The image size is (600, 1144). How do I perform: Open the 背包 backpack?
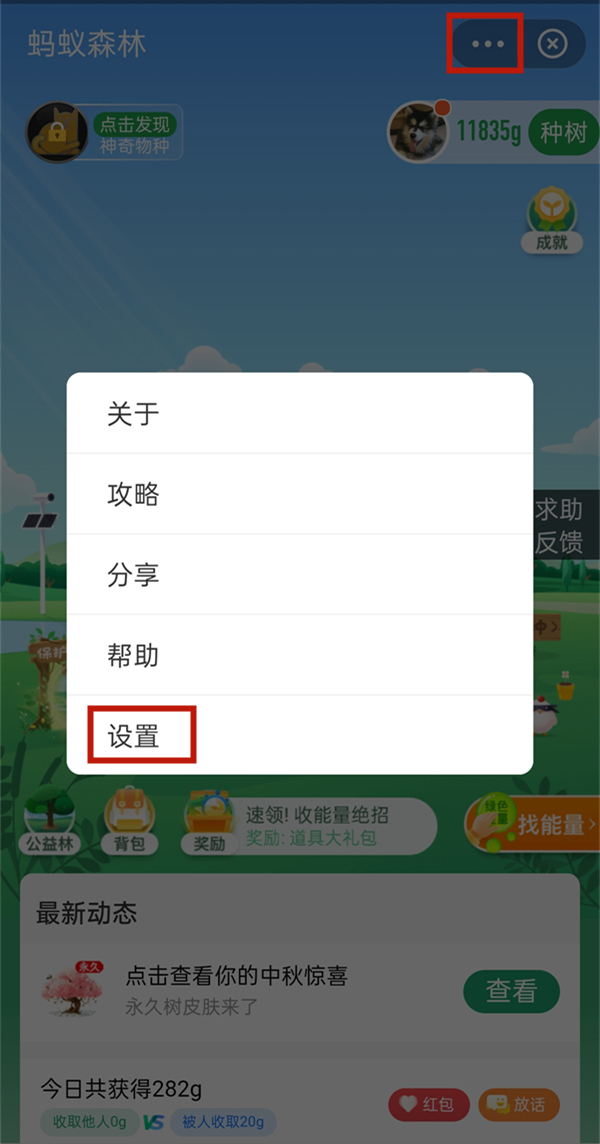[130, 818]
